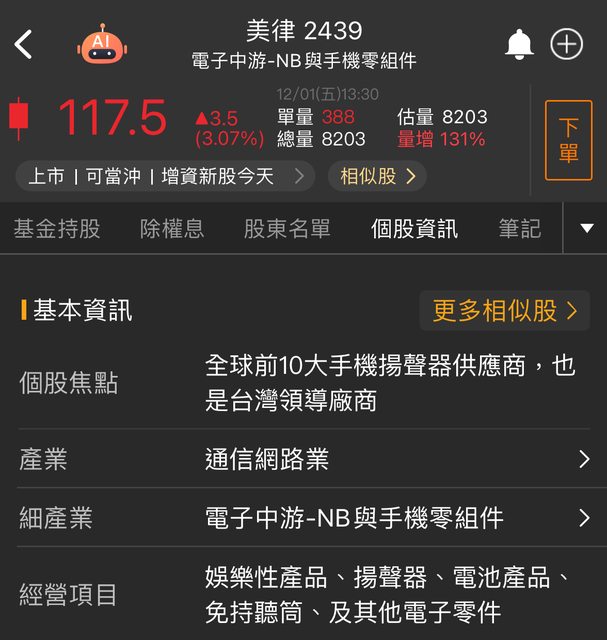Open the price alert bell
The height and width of the screenshot is (640, 607).
tap(519, 45)
